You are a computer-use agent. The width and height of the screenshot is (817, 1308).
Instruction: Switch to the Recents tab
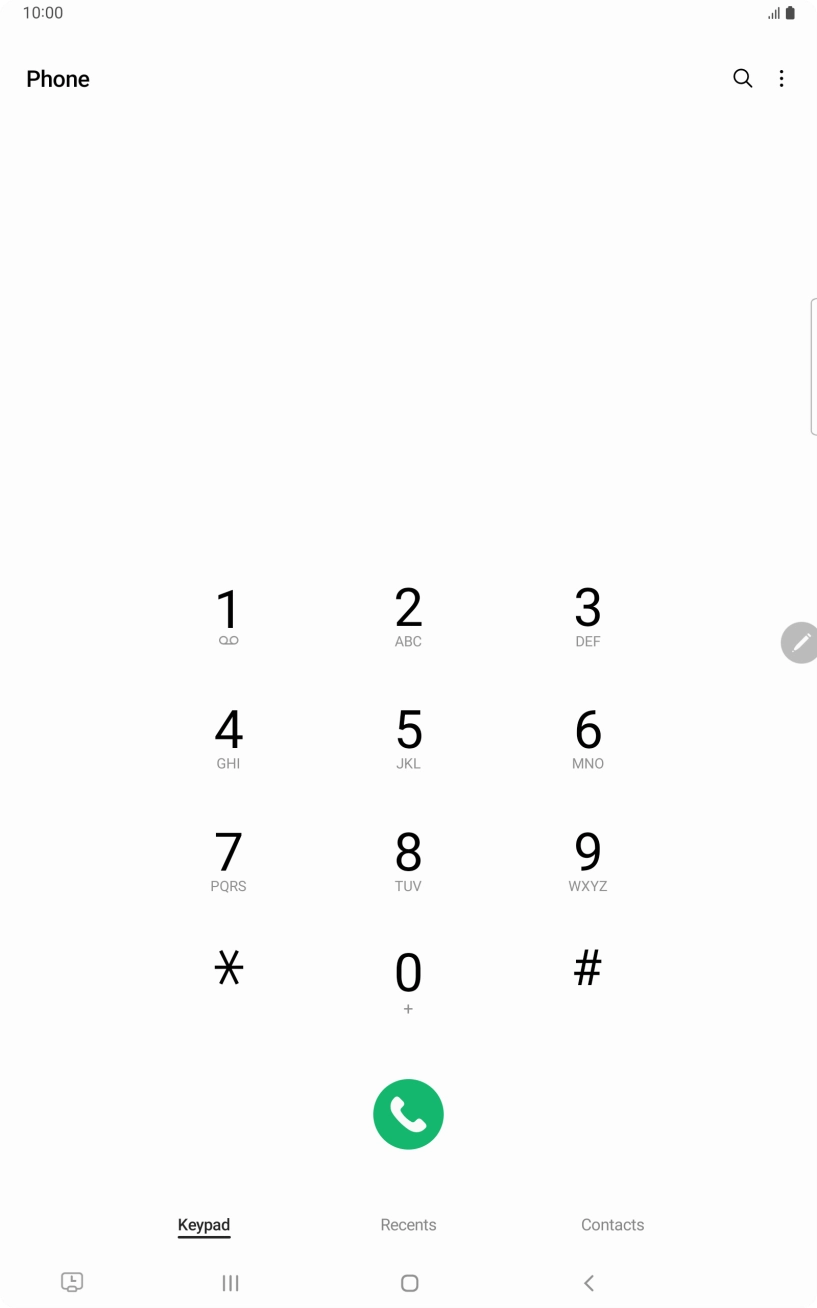(408, 1224)
